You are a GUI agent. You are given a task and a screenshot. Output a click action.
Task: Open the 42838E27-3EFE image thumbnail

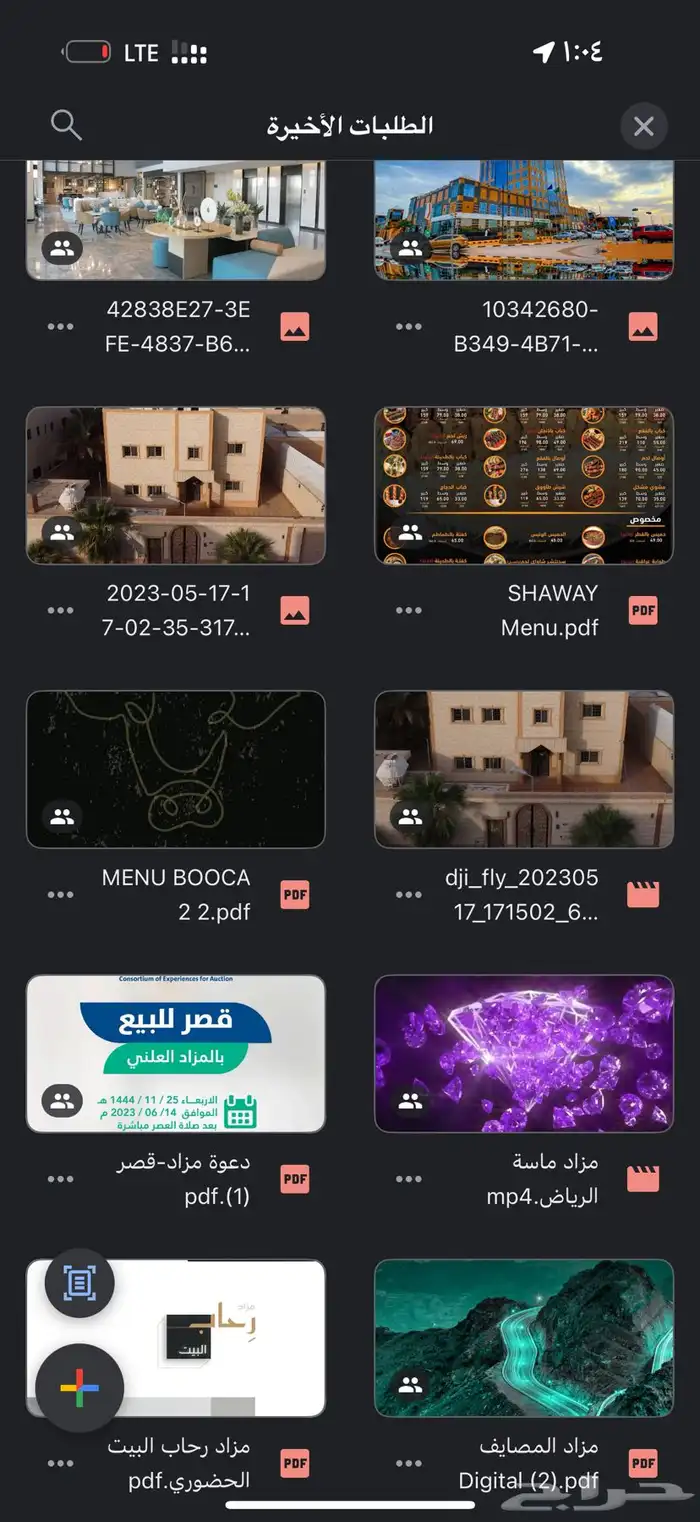pos(175,220)
